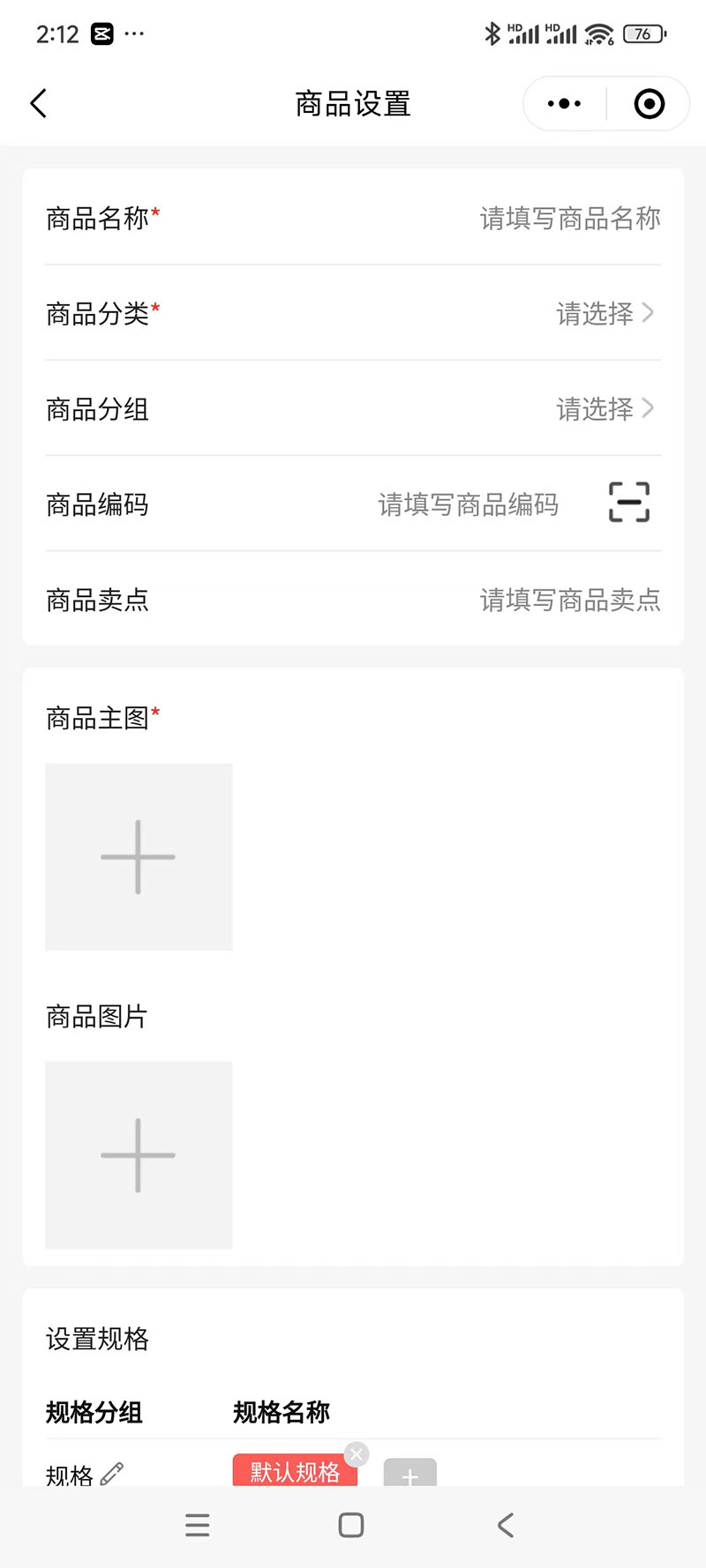The width and height of the screenshot is (706, 1568).
Task: Scan barcode for 商品编码
Action: tap(629, 503)
